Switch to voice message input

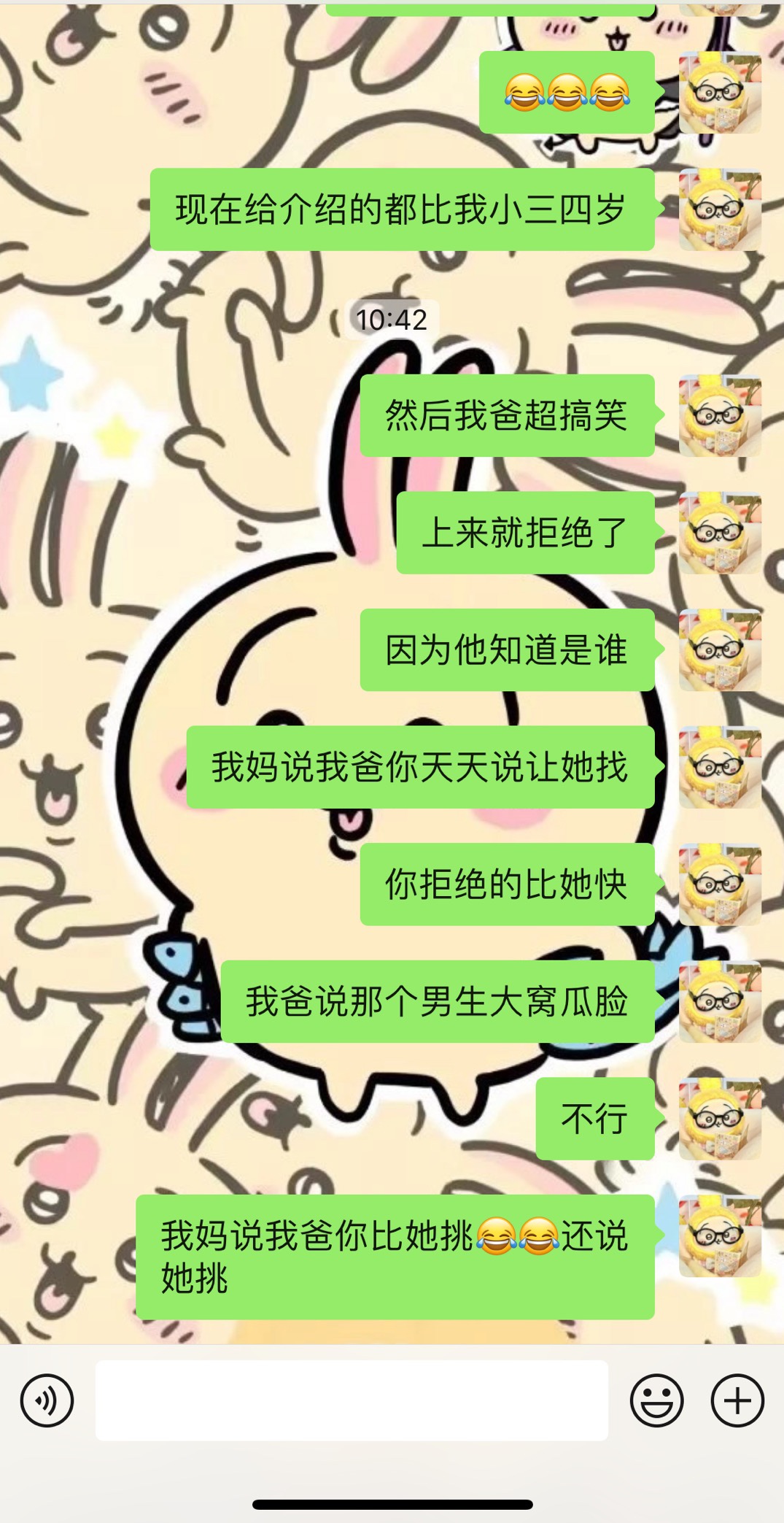47,1400
